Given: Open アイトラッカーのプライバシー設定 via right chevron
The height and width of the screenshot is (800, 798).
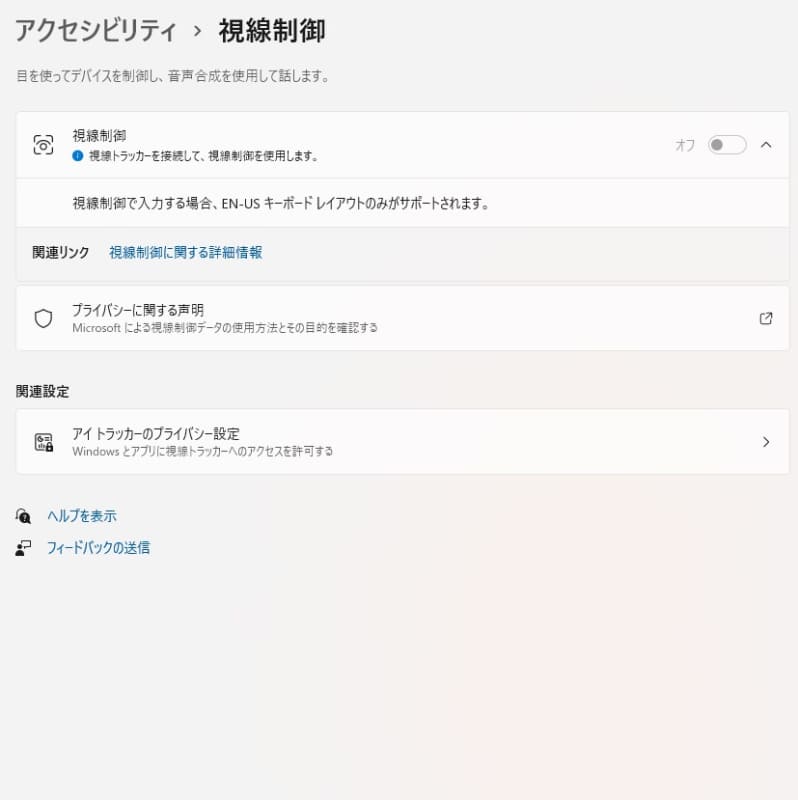Looking at the screenshot, I should pyautogui.click(x=766, y=441).
